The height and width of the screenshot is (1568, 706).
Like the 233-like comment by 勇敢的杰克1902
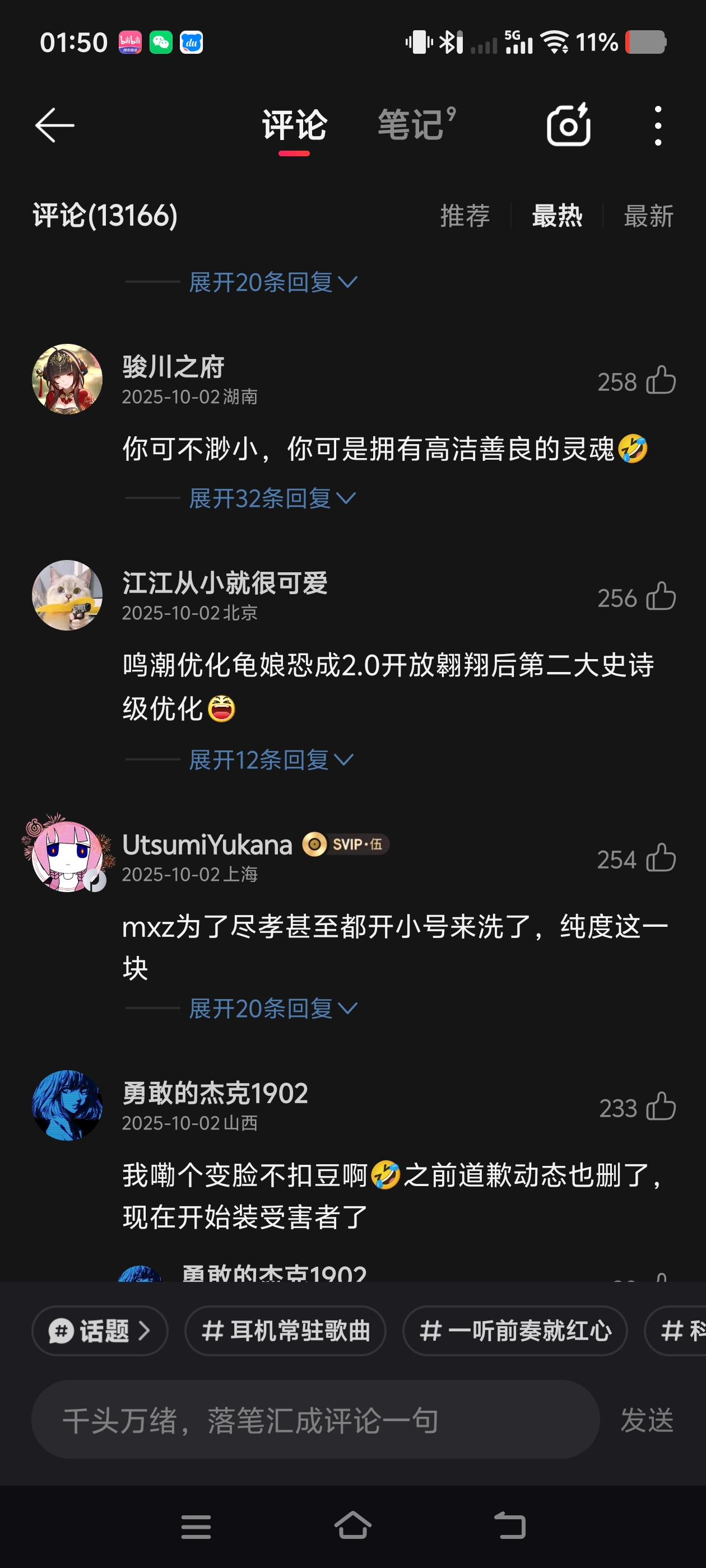coord(661,1107)
